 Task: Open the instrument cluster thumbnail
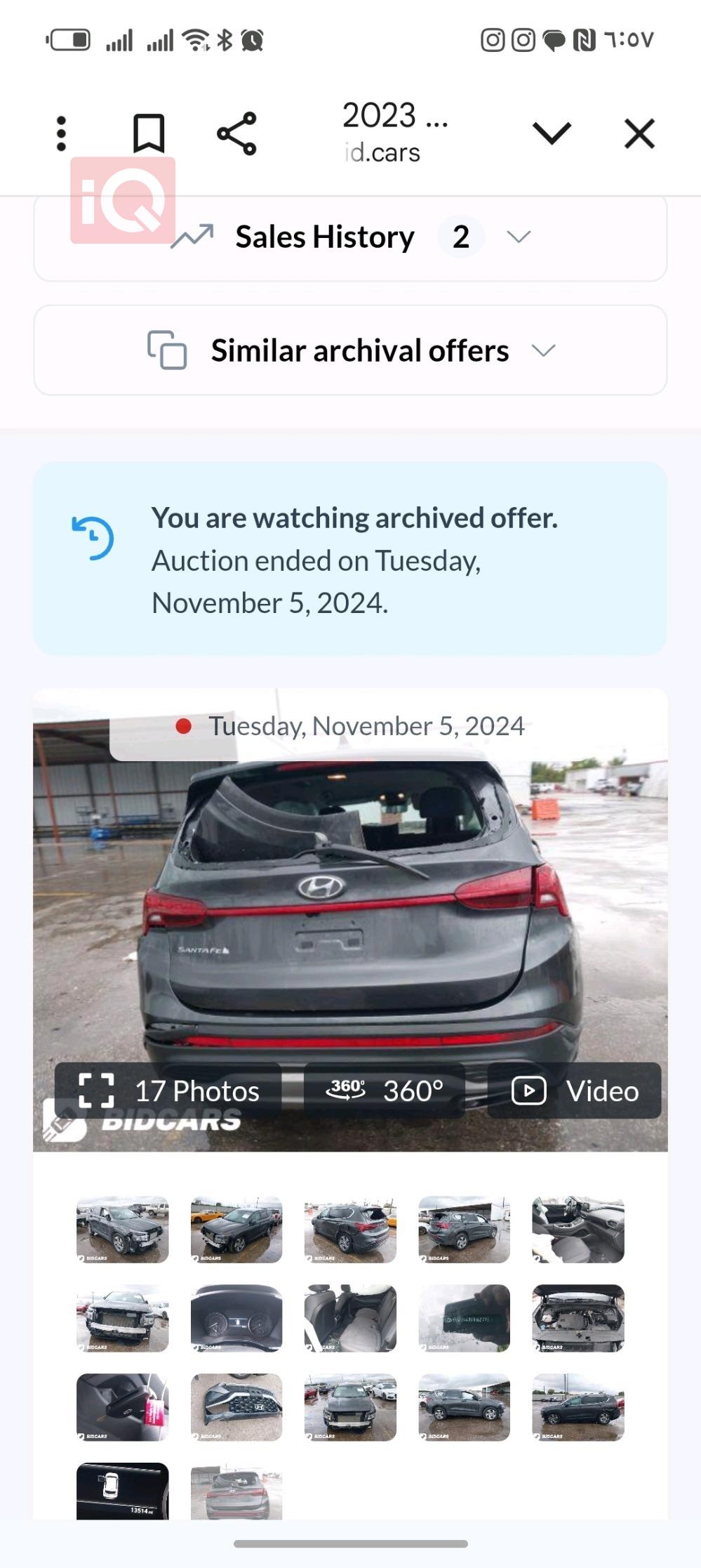(x=236, y=1318)
